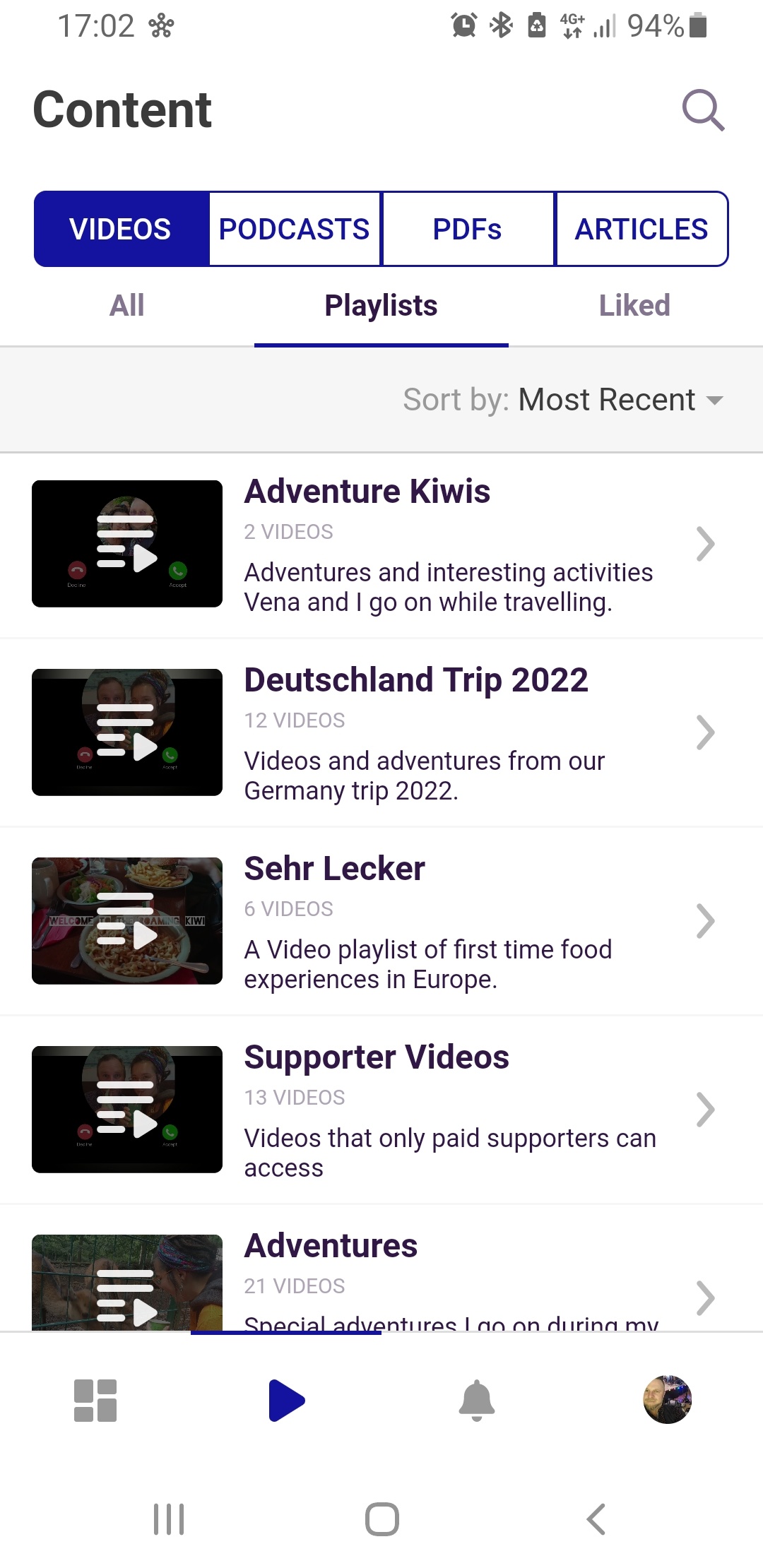Tap the system back button

[x=596, y=1519]
